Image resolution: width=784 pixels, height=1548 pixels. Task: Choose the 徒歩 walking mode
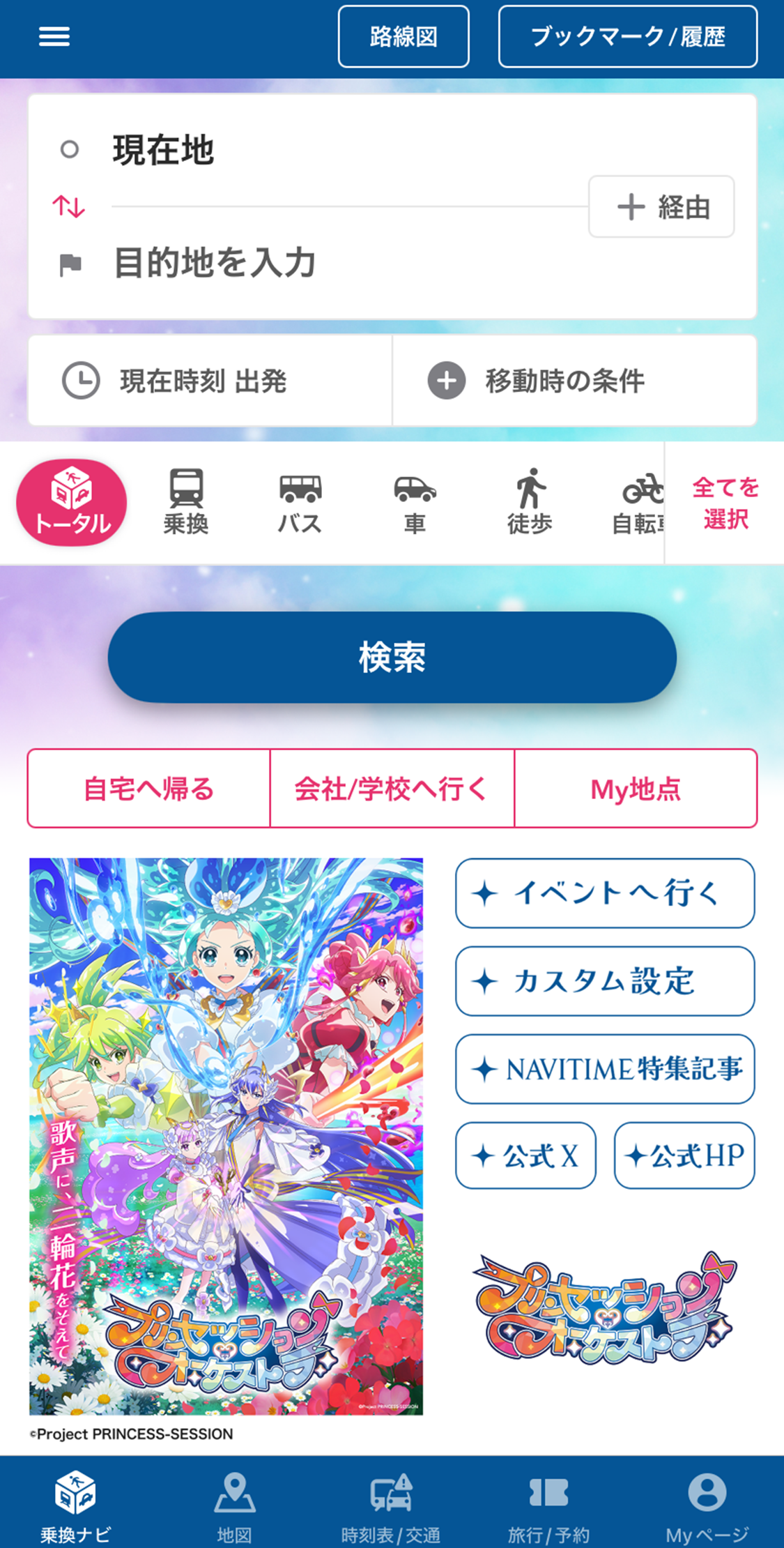click(x=530, y=501)
